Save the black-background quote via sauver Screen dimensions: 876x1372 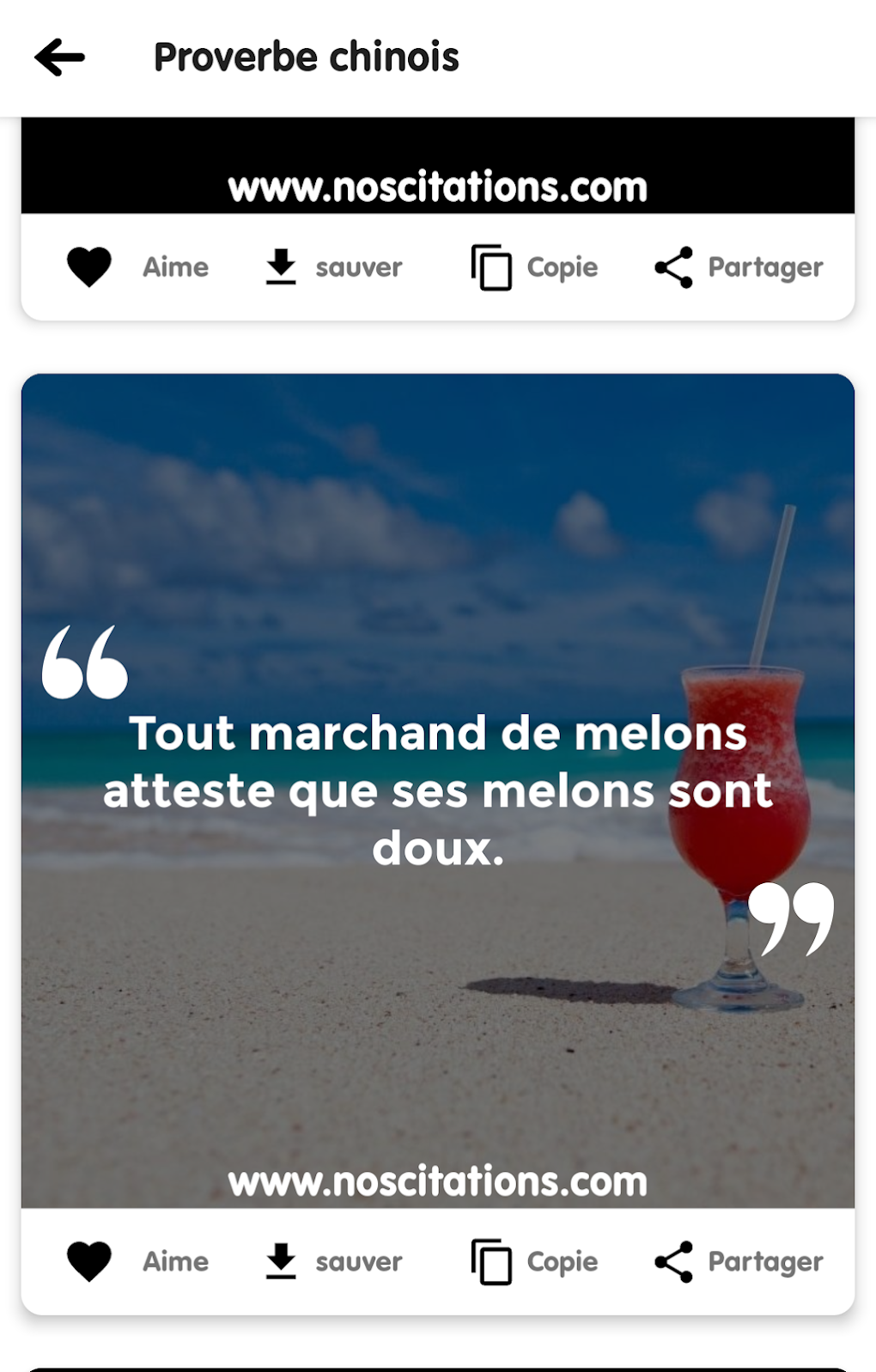tap(333, 267)
